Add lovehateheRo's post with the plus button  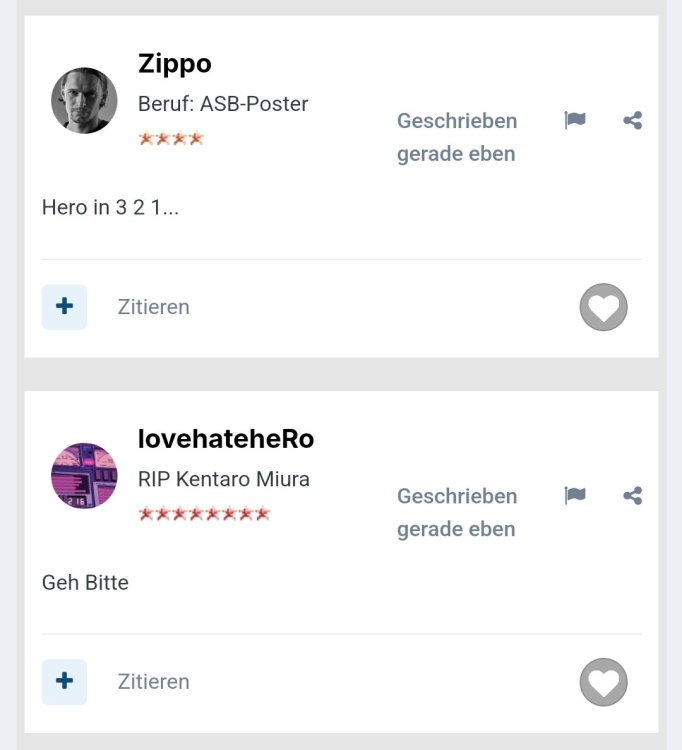pos(64,682)
